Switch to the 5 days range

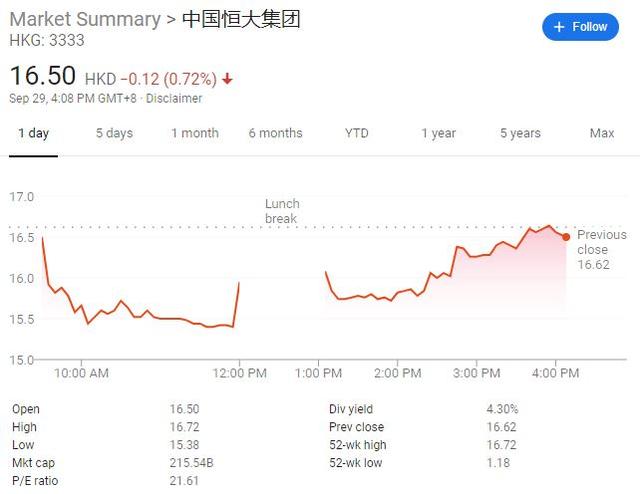[x=114, y=133]
